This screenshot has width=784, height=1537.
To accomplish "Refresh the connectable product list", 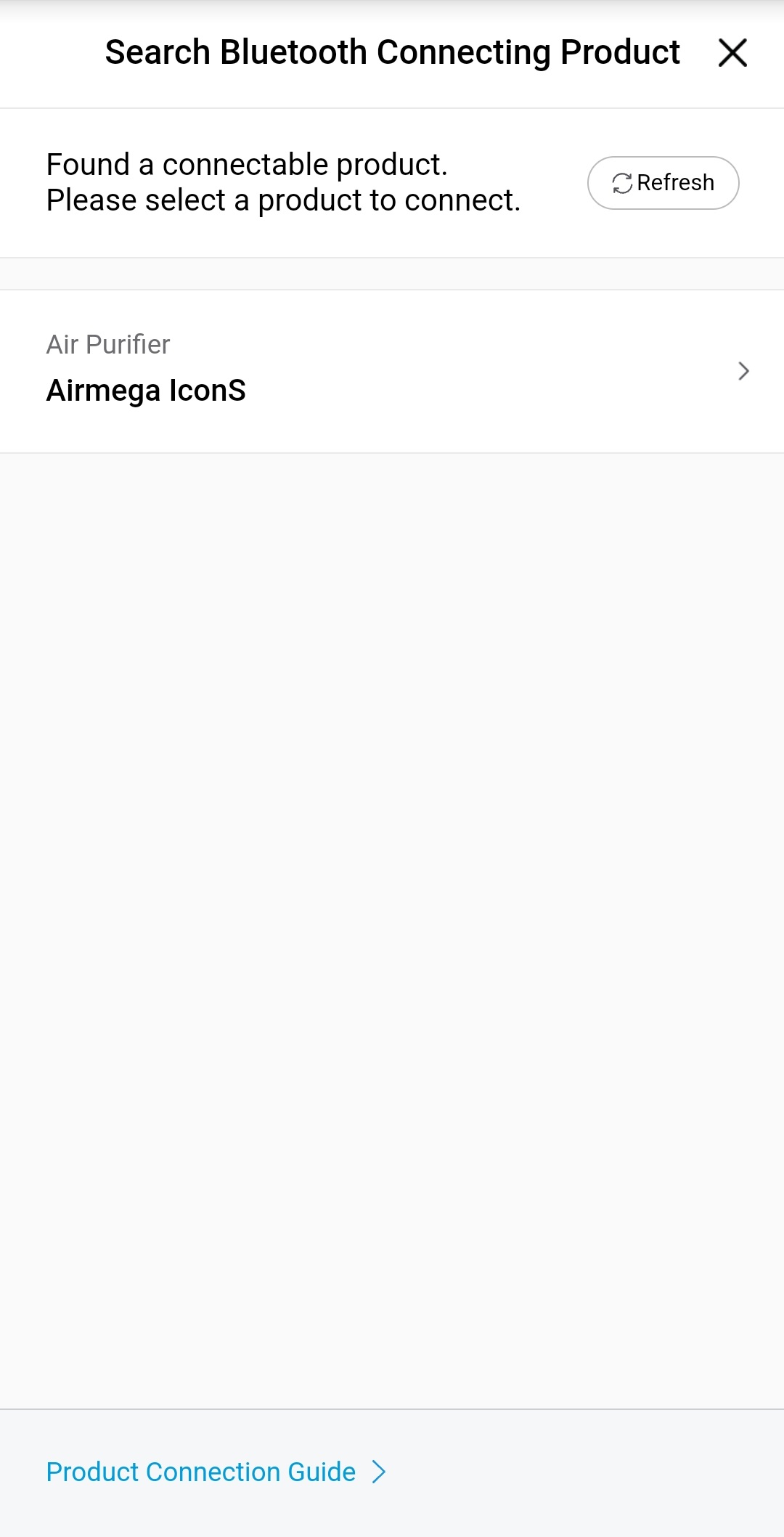I will 663,183.
